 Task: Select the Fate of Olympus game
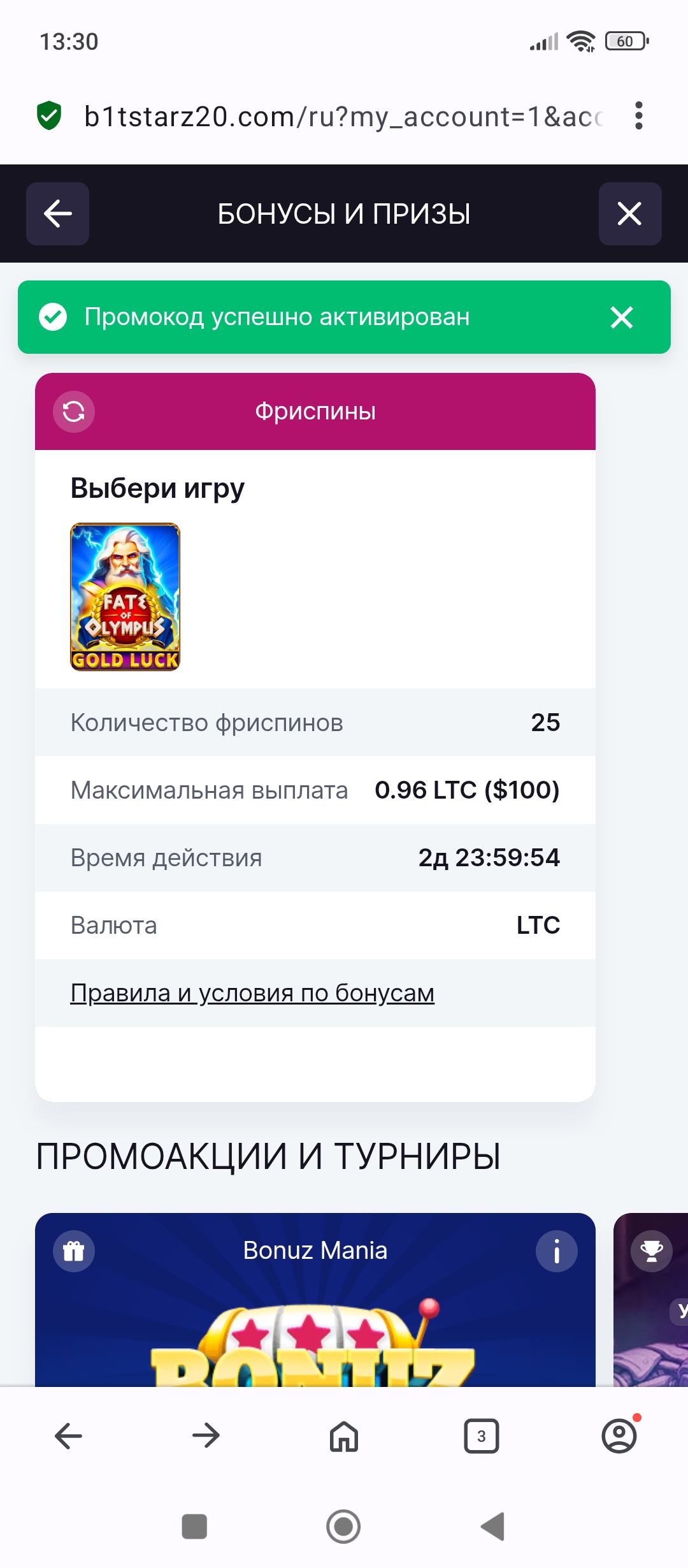[x=125, y=597]
